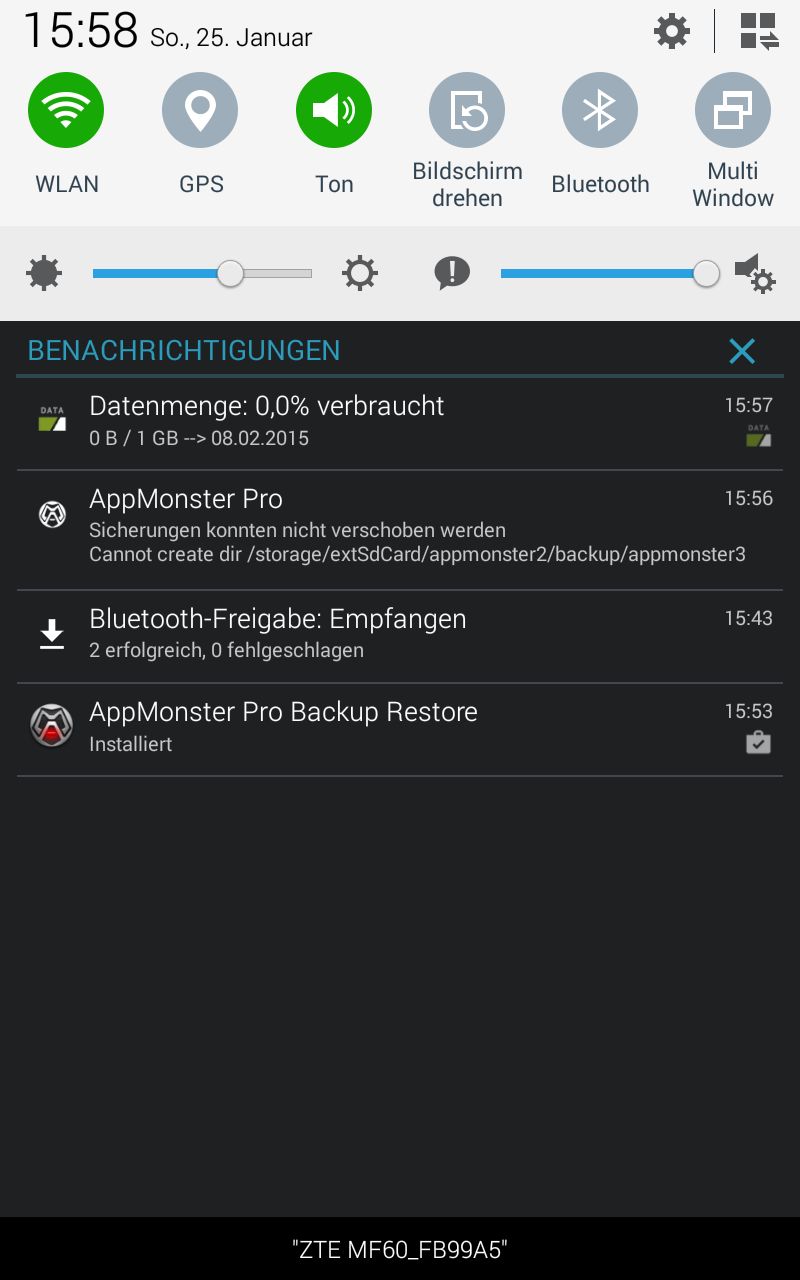Enable GPS location
Image resolution: width=800 pixels, height=1280 pixels.
[200, 110]
